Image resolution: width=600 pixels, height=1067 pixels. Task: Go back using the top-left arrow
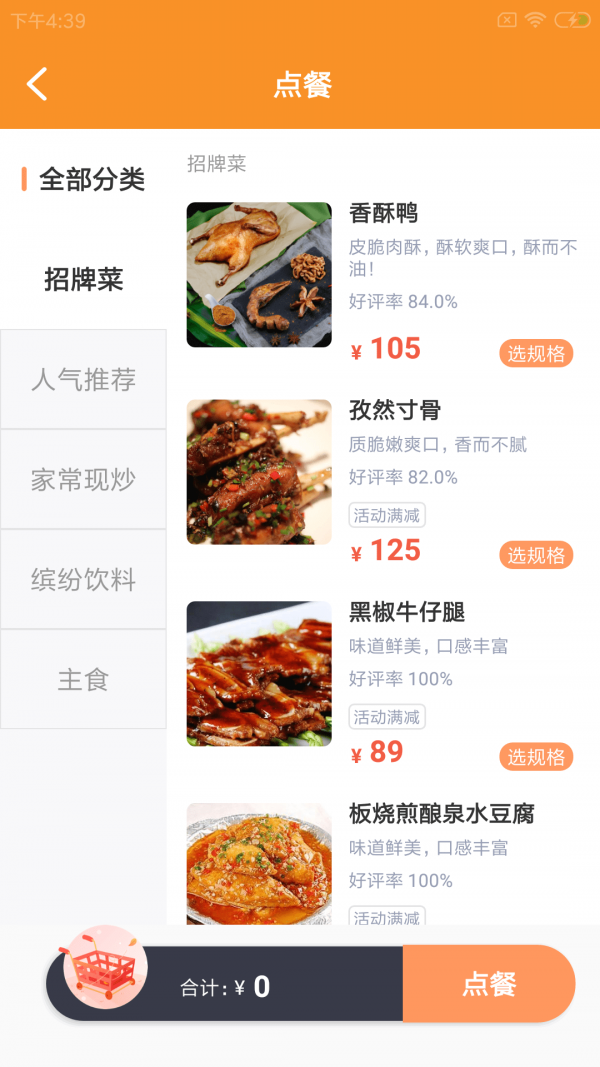point(37,85)
